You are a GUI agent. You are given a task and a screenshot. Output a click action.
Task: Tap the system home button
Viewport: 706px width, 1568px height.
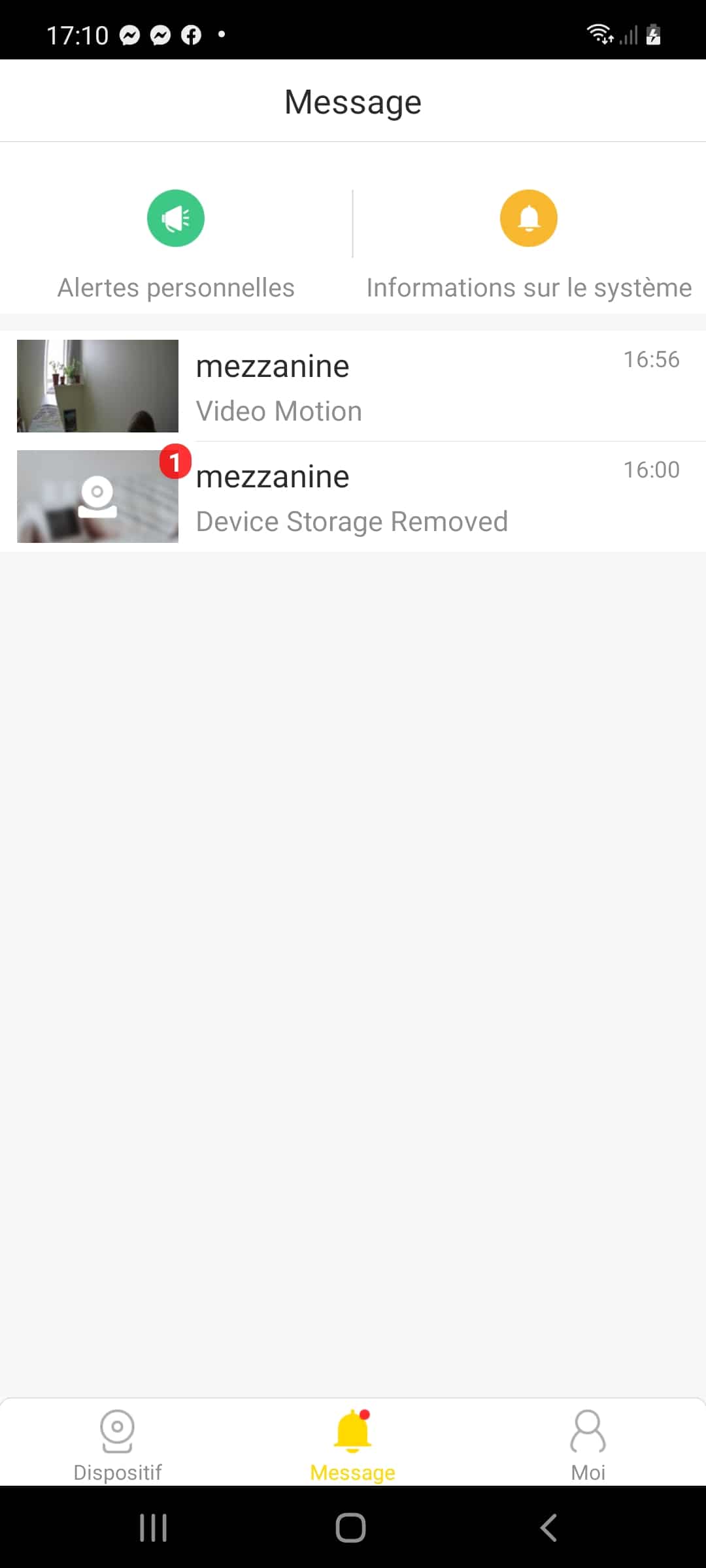[x=351, y=1527]
